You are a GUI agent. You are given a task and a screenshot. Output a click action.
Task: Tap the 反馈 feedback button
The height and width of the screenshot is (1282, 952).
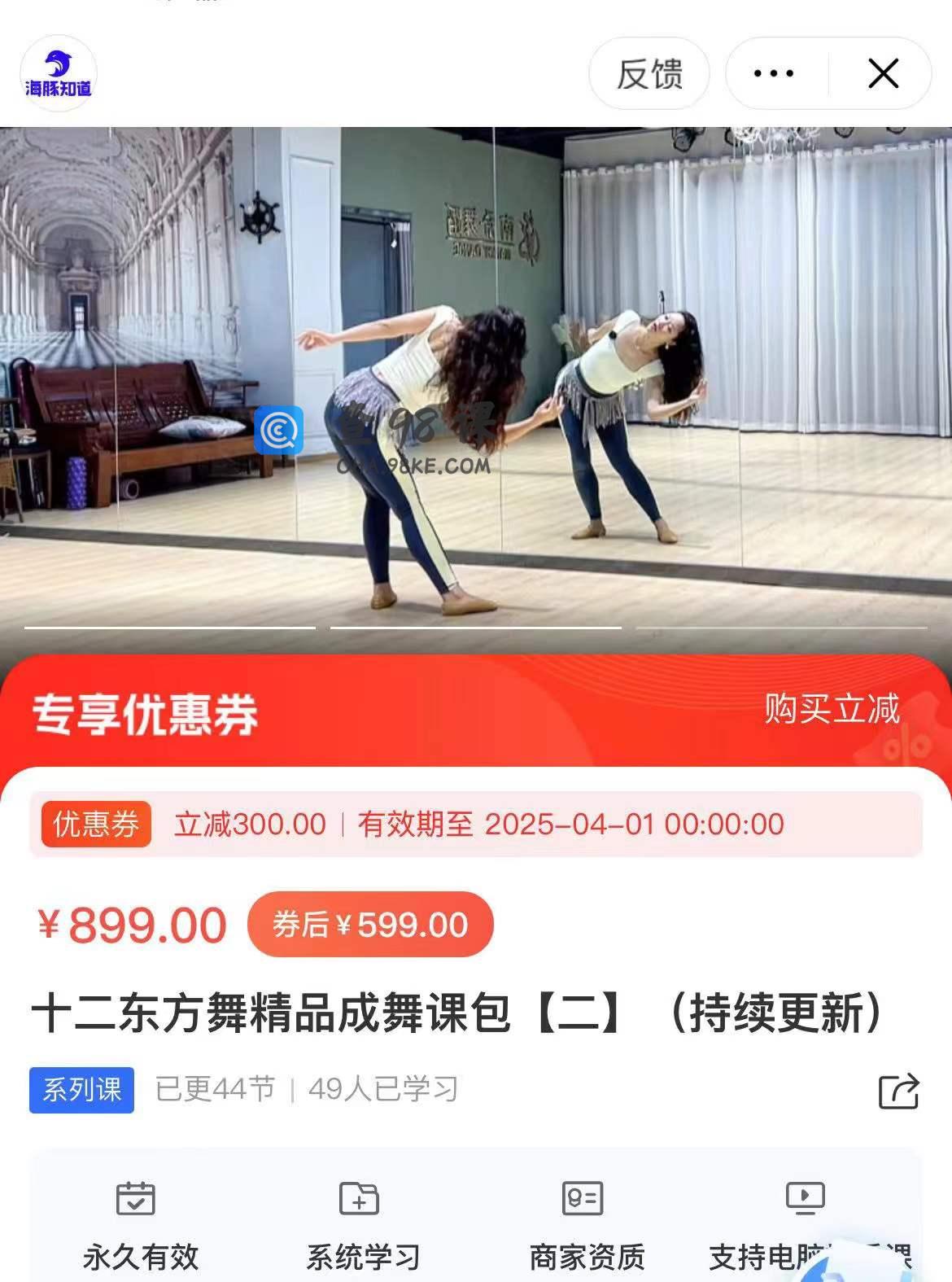pos(648,74)
